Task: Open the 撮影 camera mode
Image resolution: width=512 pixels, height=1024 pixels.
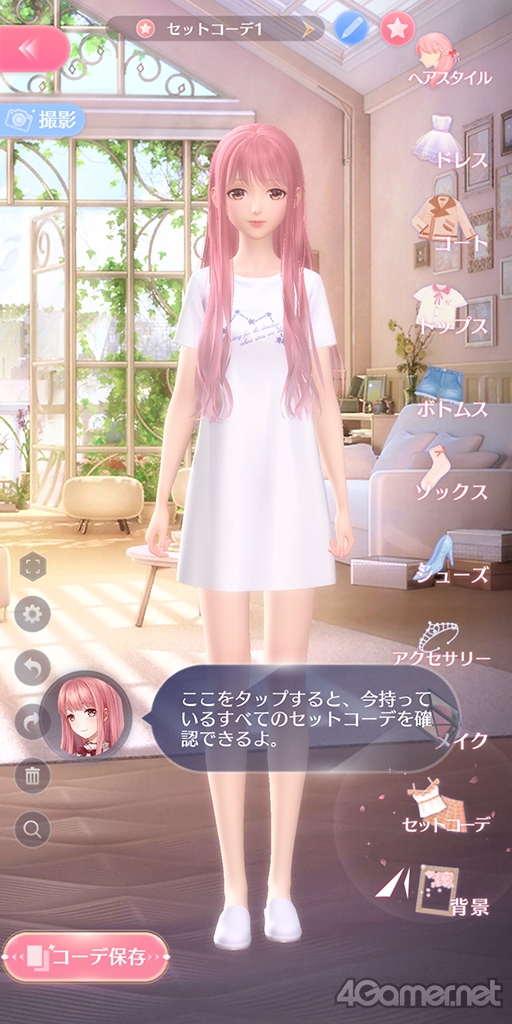Action: coord(42,120)
